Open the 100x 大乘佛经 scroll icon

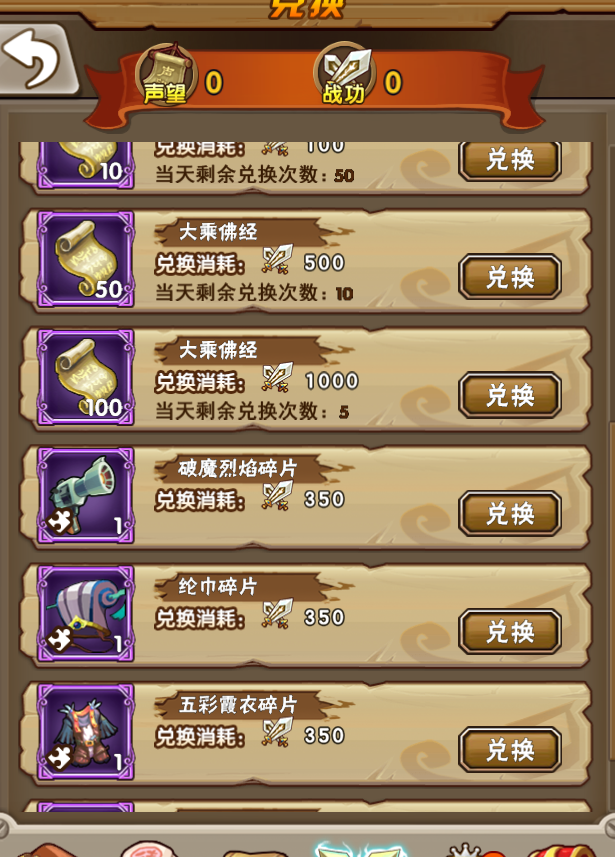(x=85, y=377)
